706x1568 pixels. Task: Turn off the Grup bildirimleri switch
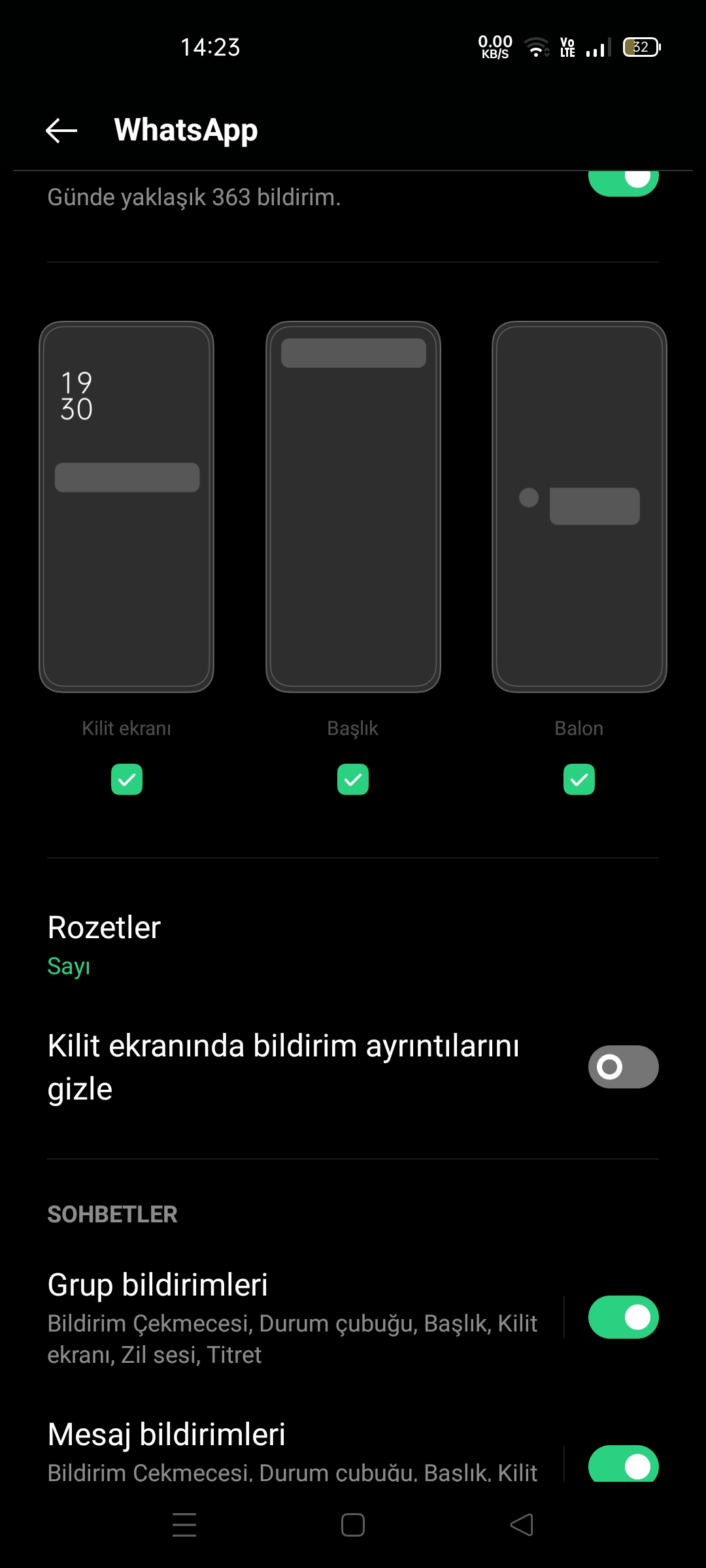pos(623,1317)
